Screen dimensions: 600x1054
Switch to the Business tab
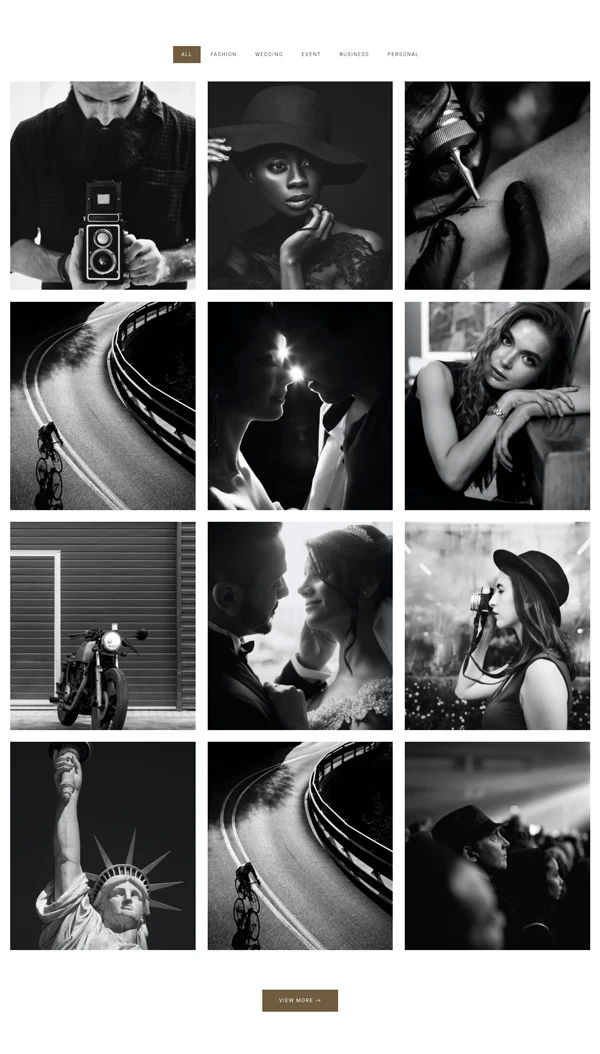tap(353, 54)
